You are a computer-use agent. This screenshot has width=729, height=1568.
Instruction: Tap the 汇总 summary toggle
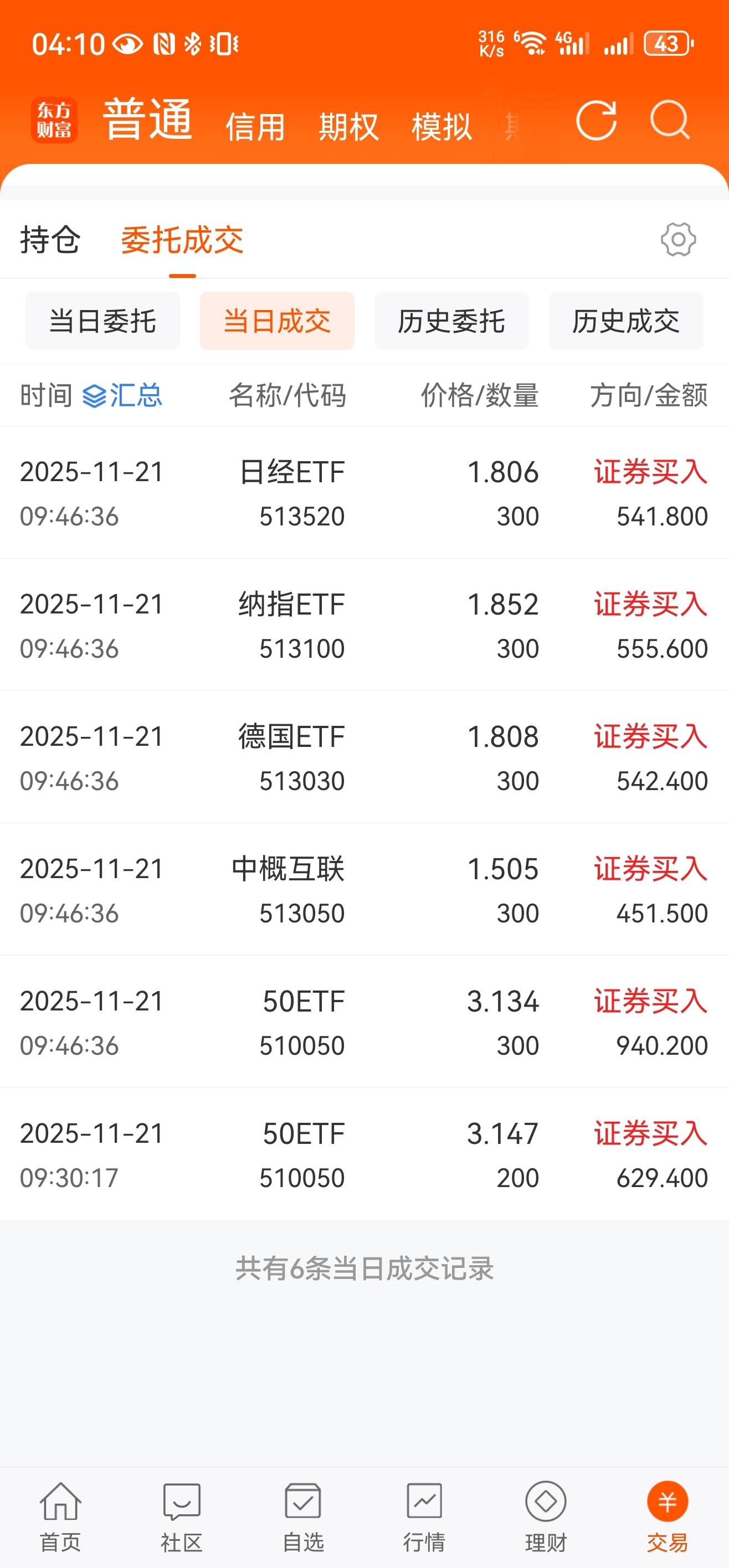click(122, 396)
